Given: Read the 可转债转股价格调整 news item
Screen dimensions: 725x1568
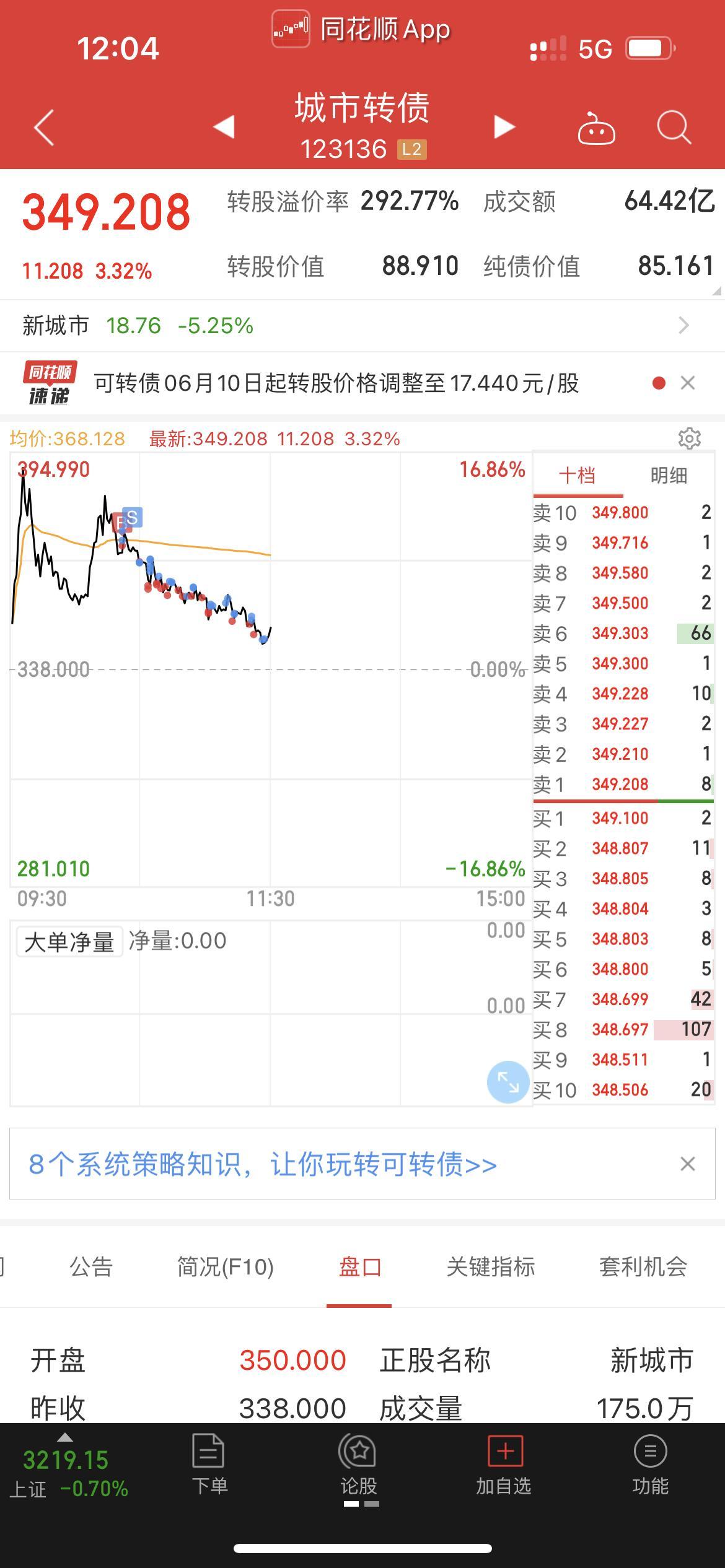Looking at the screenshot, I should click(x=336, y=383).
